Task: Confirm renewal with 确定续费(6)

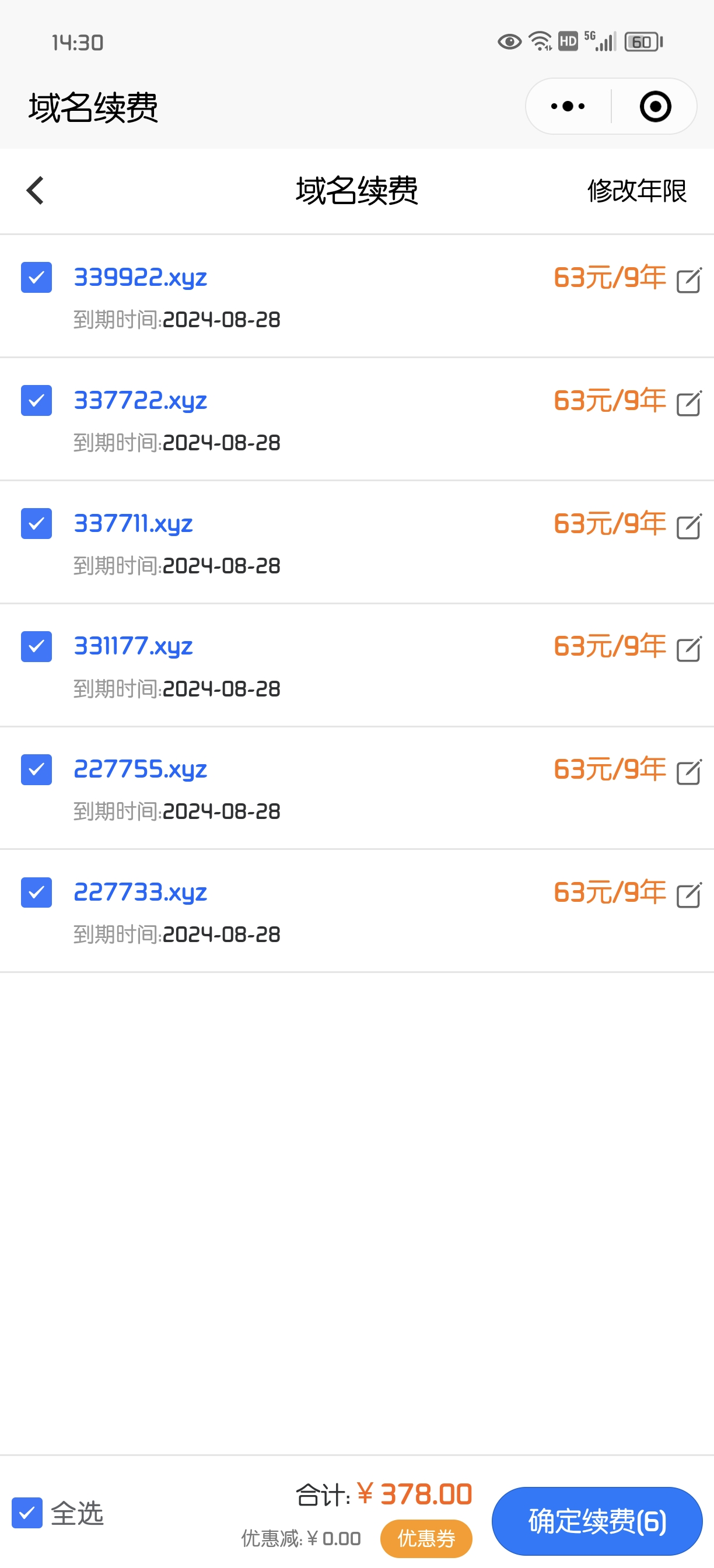Action: [597, 1521]
